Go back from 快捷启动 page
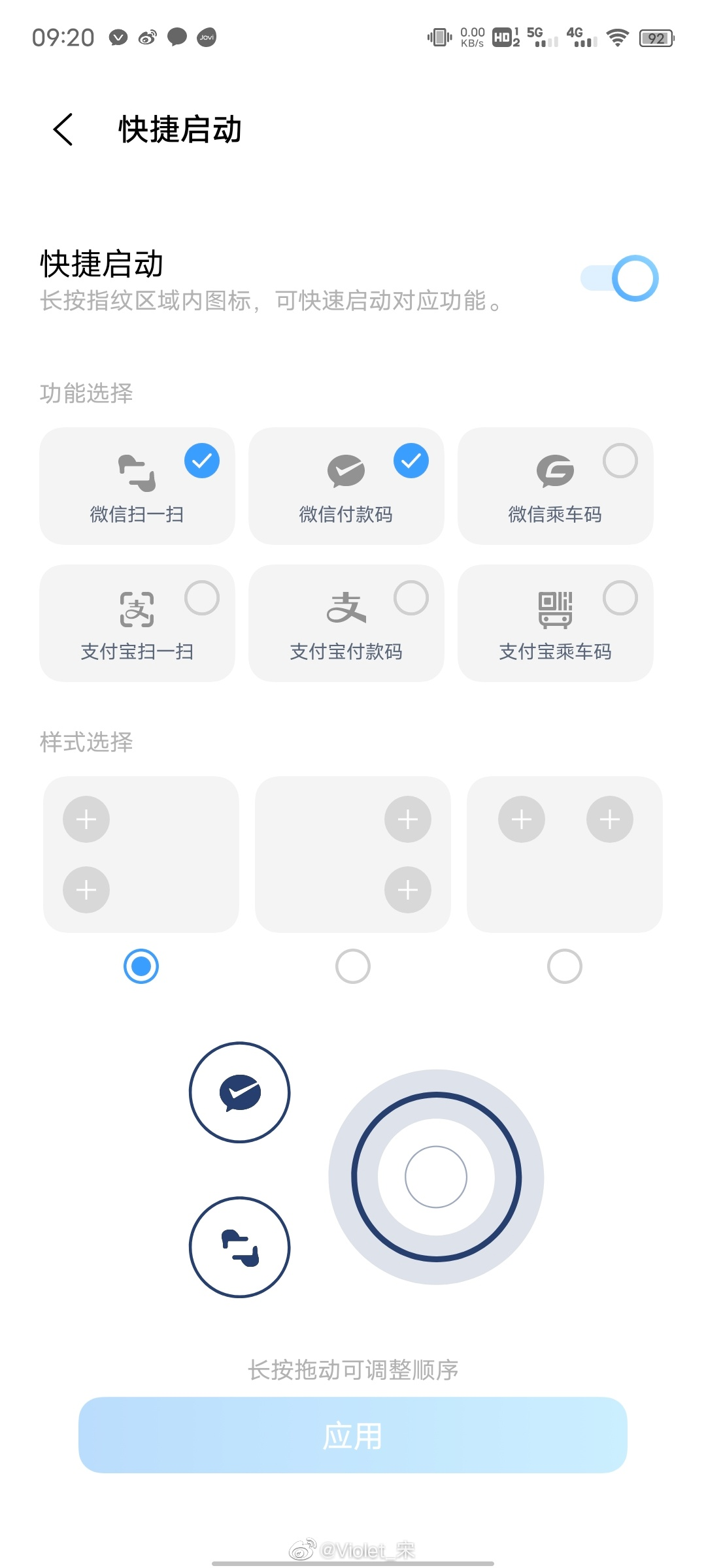 point(63,129)
